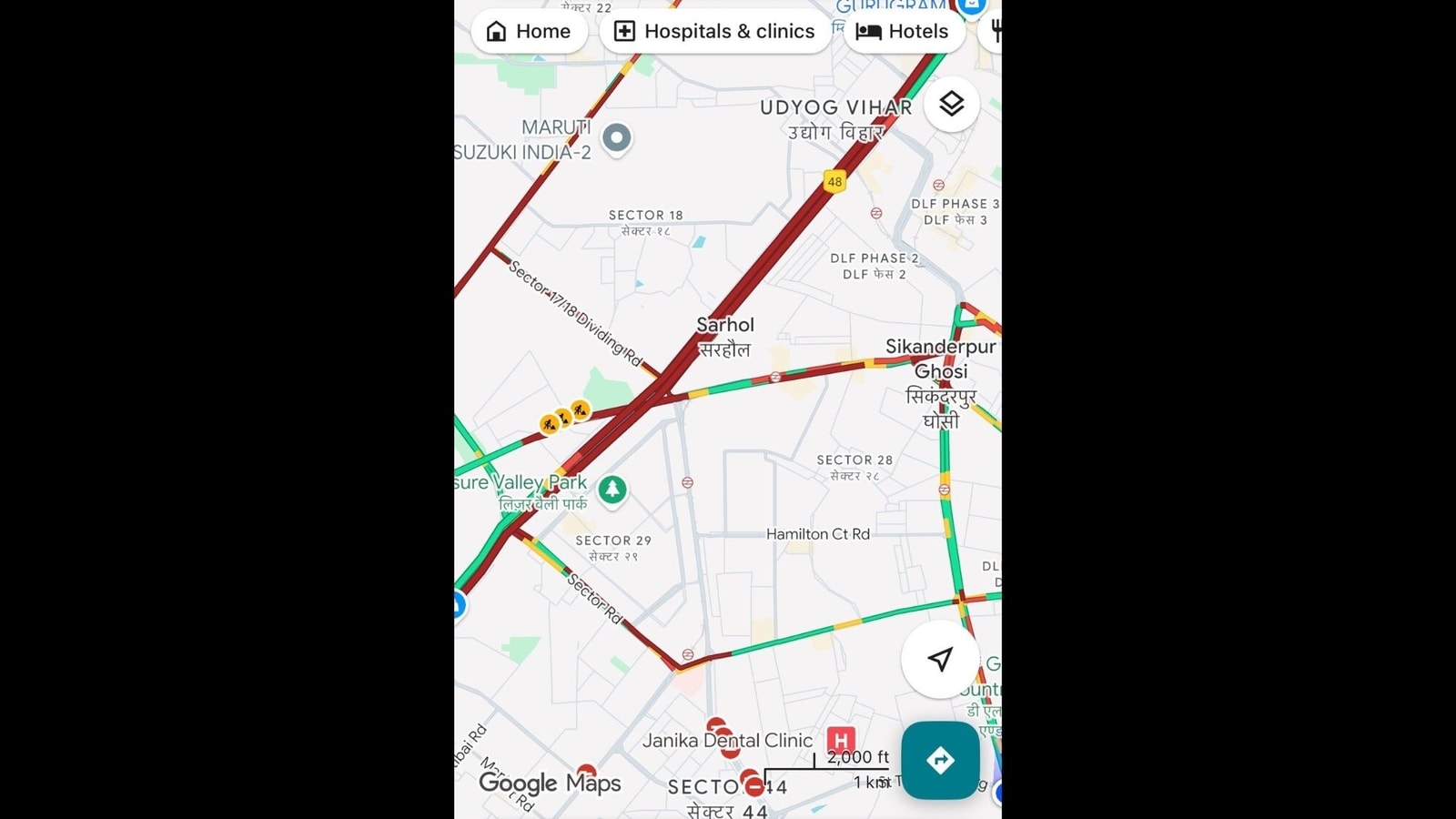Open the directions button
The height and width of the screenshot is (819, 1456).
(940, 760)
